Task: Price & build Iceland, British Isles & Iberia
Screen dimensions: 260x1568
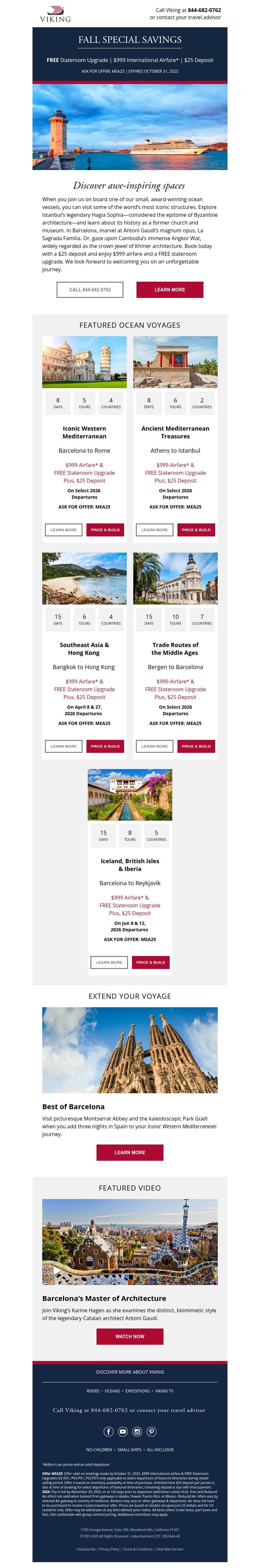Action: (151, 962)
